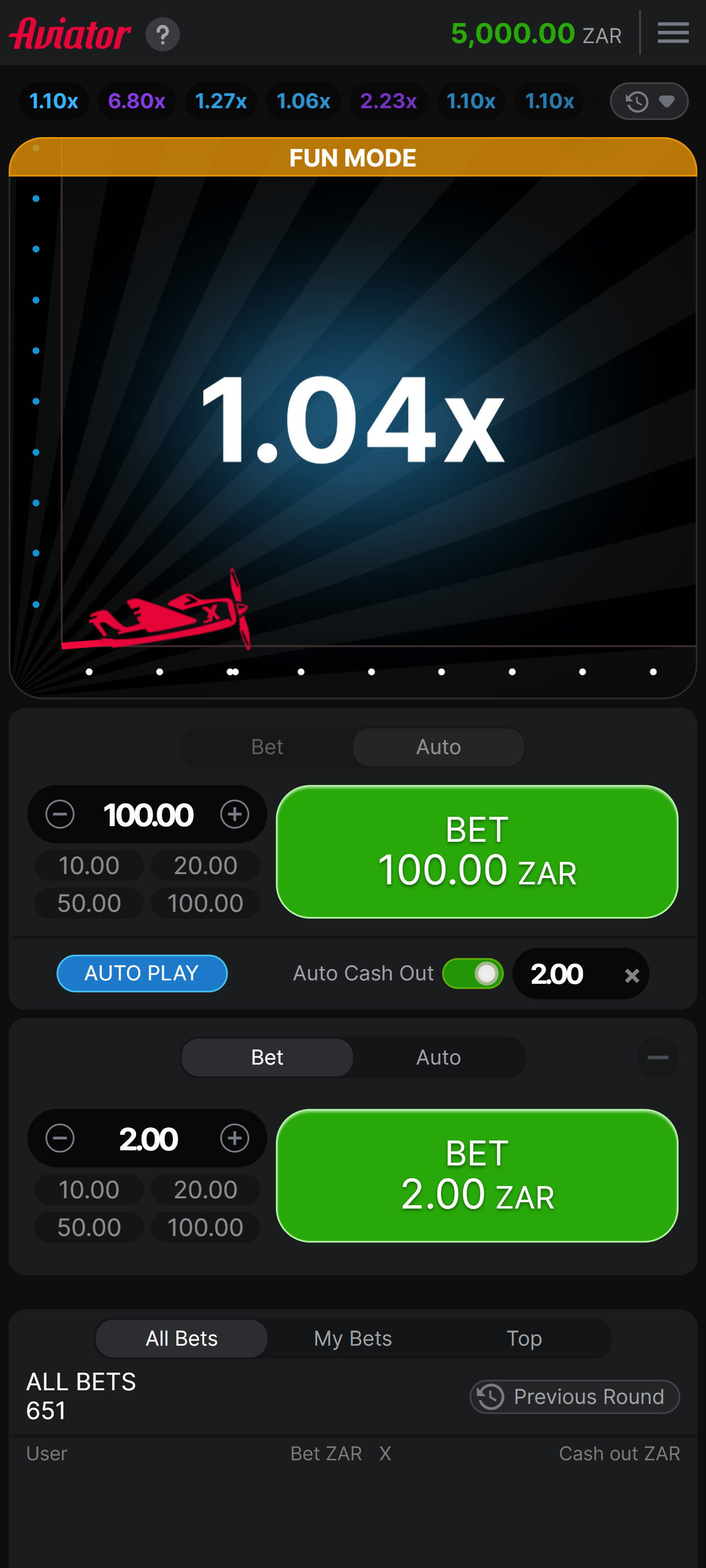This screenshot has height=1568, width=706.
Task: Place the 2.00 ZAR bet
Action: (476, 1175)
